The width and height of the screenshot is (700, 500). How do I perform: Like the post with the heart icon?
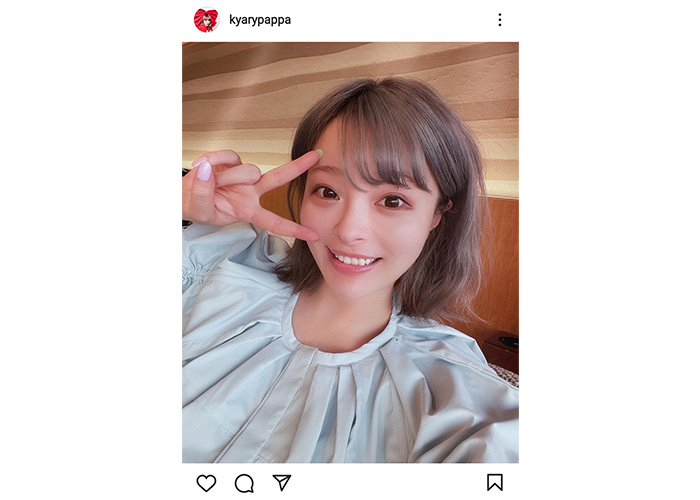coord(206,483)
